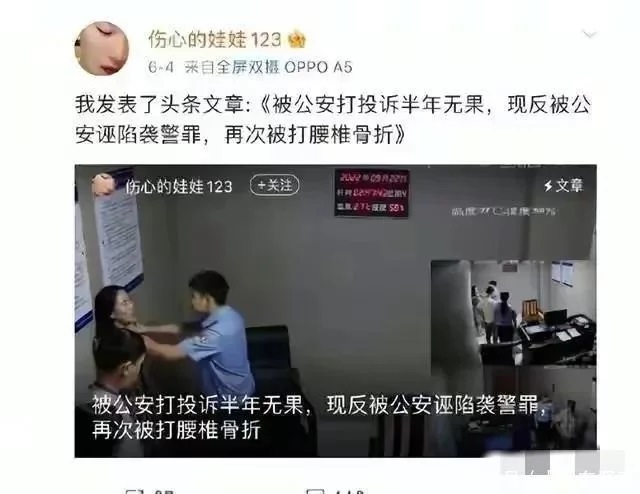Open the profile avatar of 伤心的娃娃123
This screenshot has width=640, height=494.
tap(102, 47)
